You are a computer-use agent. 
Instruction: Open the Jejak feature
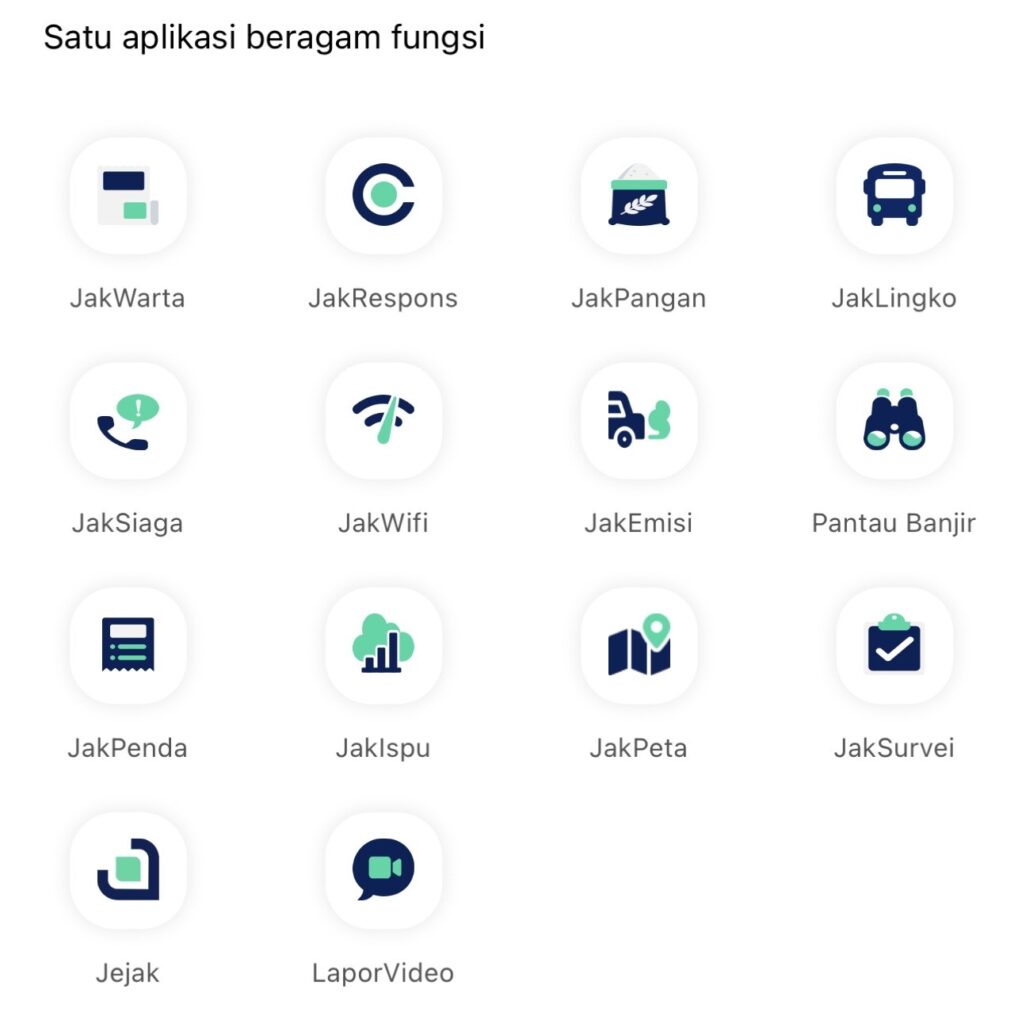(128, 870)
